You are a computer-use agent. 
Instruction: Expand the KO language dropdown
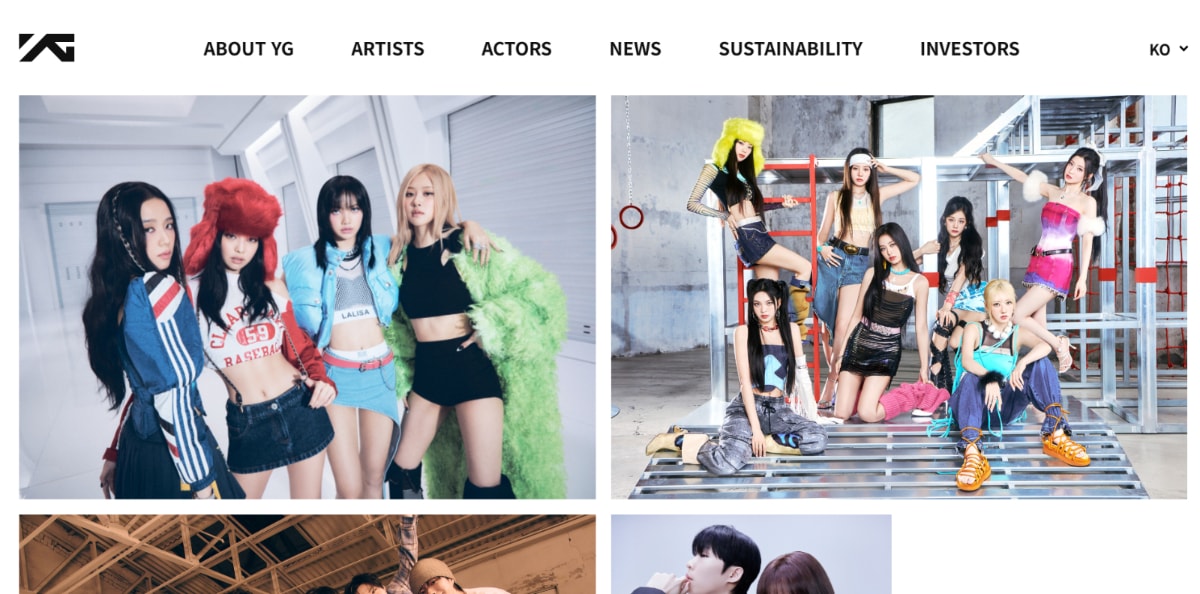click(x=1168, y=49)
